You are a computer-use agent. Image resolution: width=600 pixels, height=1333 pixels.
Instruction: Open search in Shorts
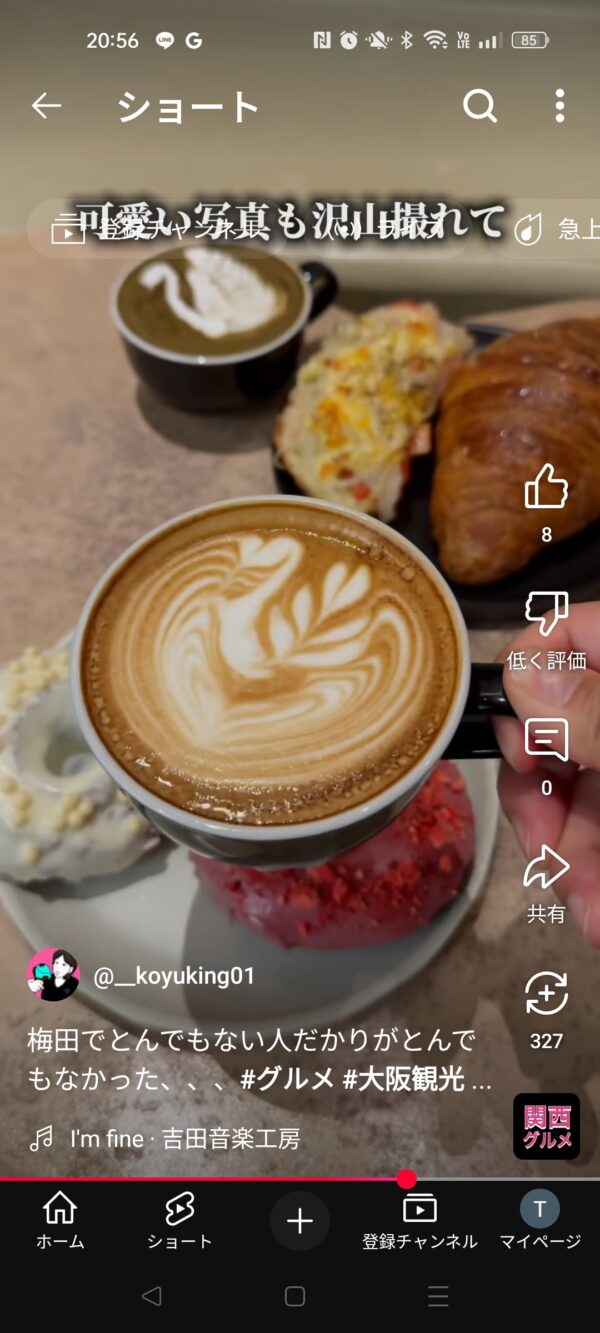(480, 106)
